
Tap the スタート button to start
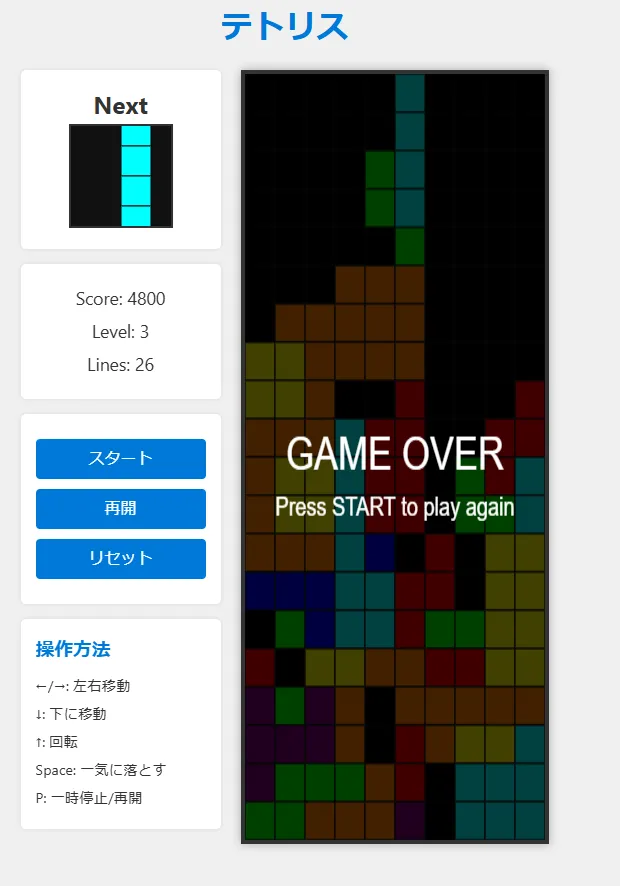click(x=120, y=459)
